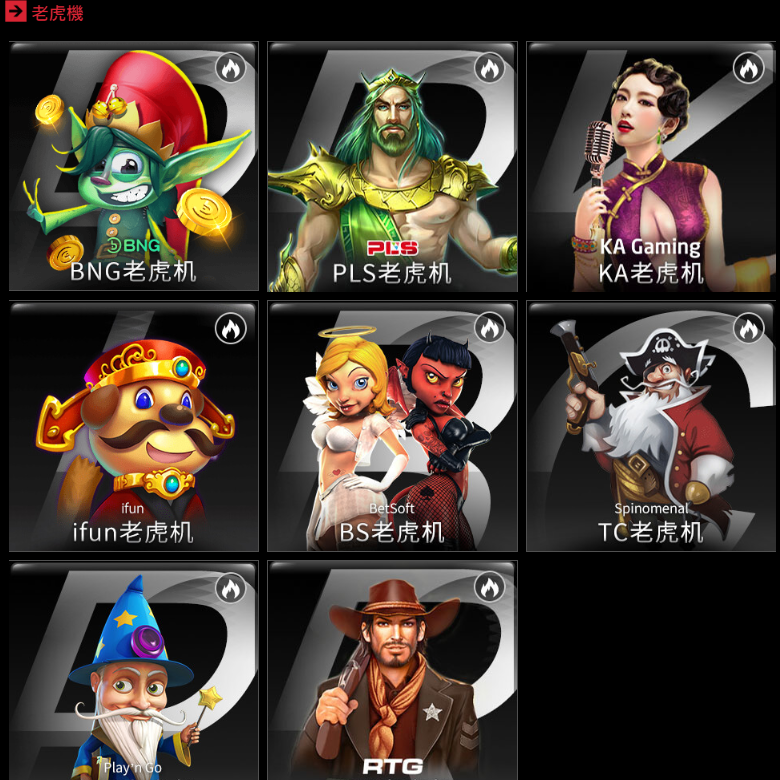Open the BNG老虎机 slot tile
The height and width of the screenshot is (780, 780).
coord(134,166)
